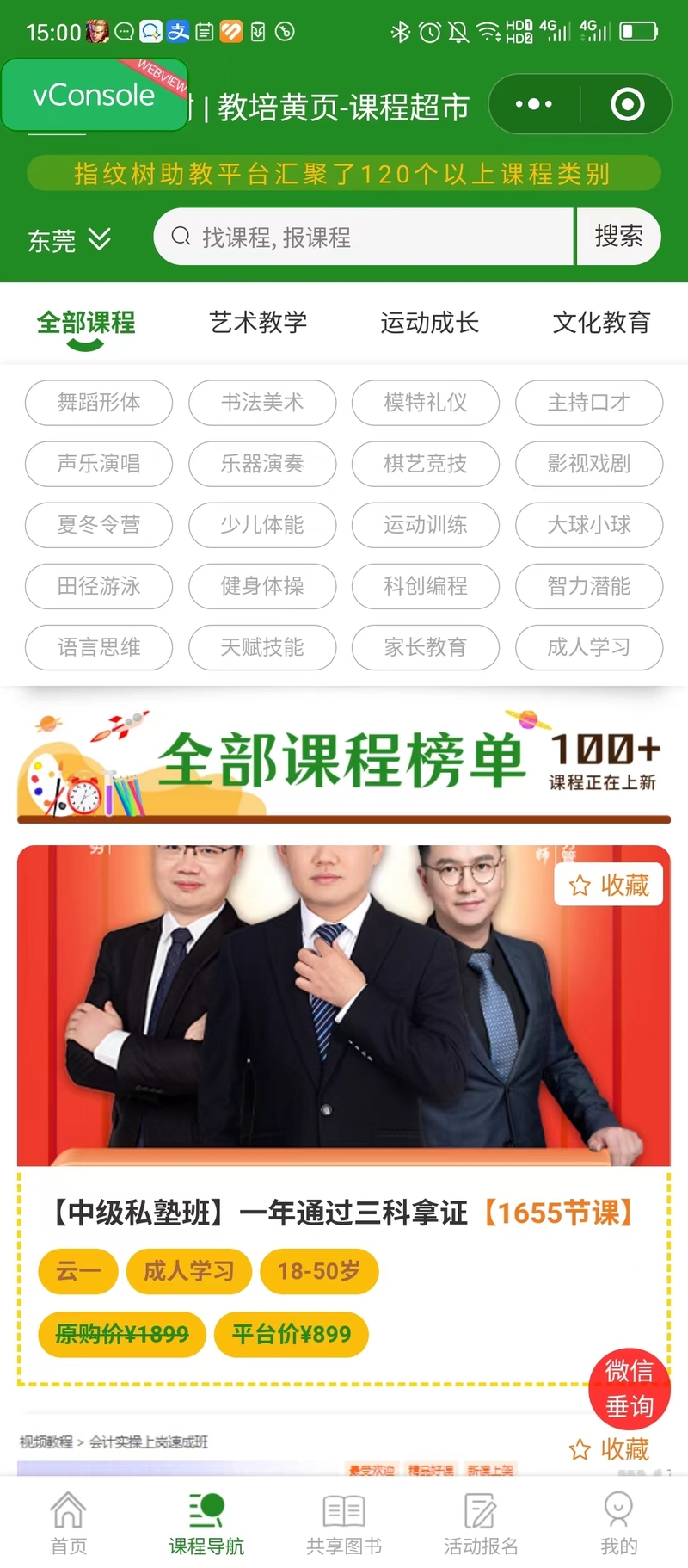
Task: Select the 书法美术 category chip
Action: click(262, 402)
